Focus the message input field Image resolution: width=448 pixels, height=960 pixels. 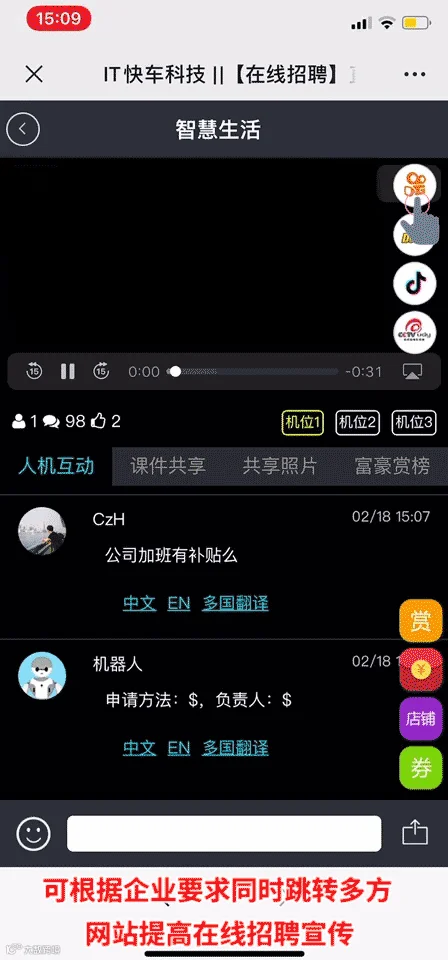tap(224, 833)
